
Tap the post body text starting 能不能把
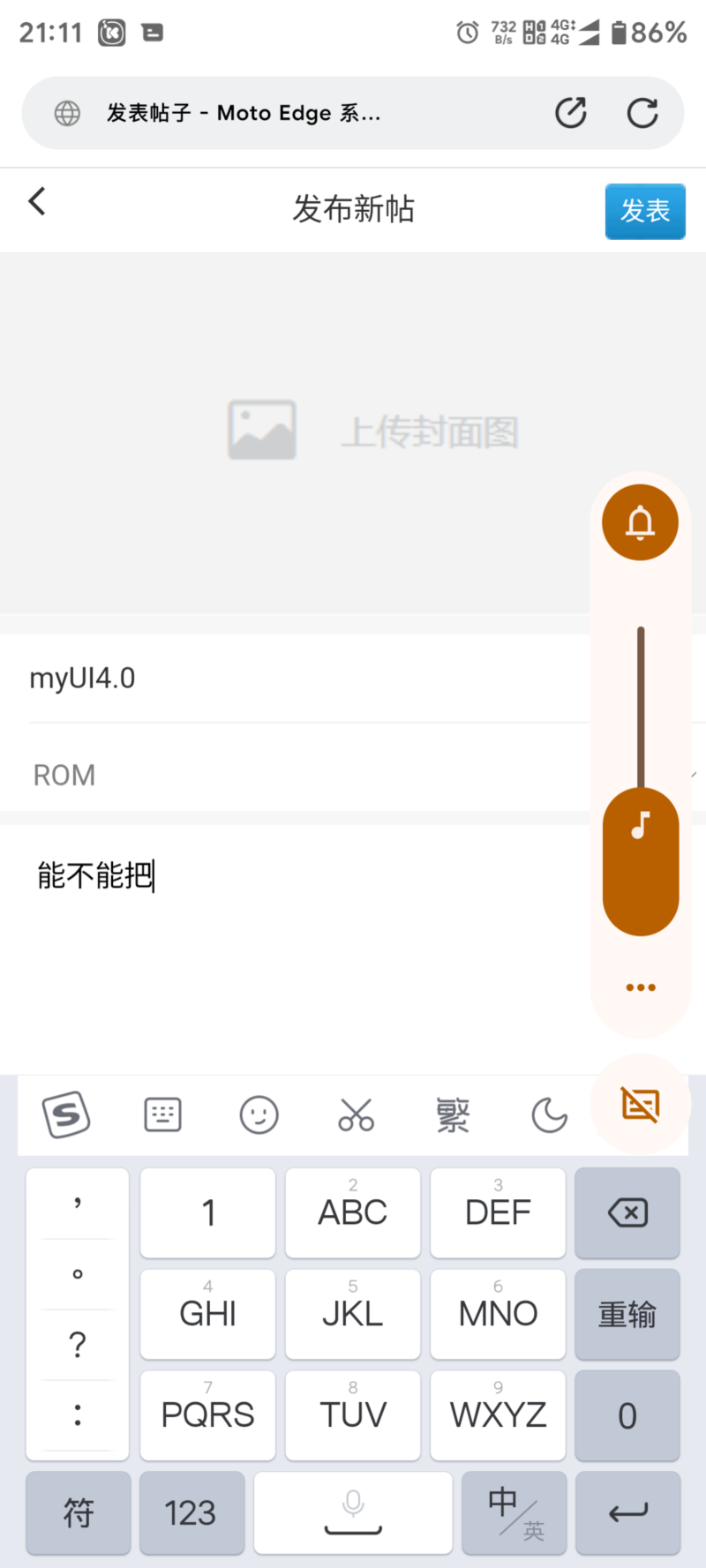click(x=96, y=875)
